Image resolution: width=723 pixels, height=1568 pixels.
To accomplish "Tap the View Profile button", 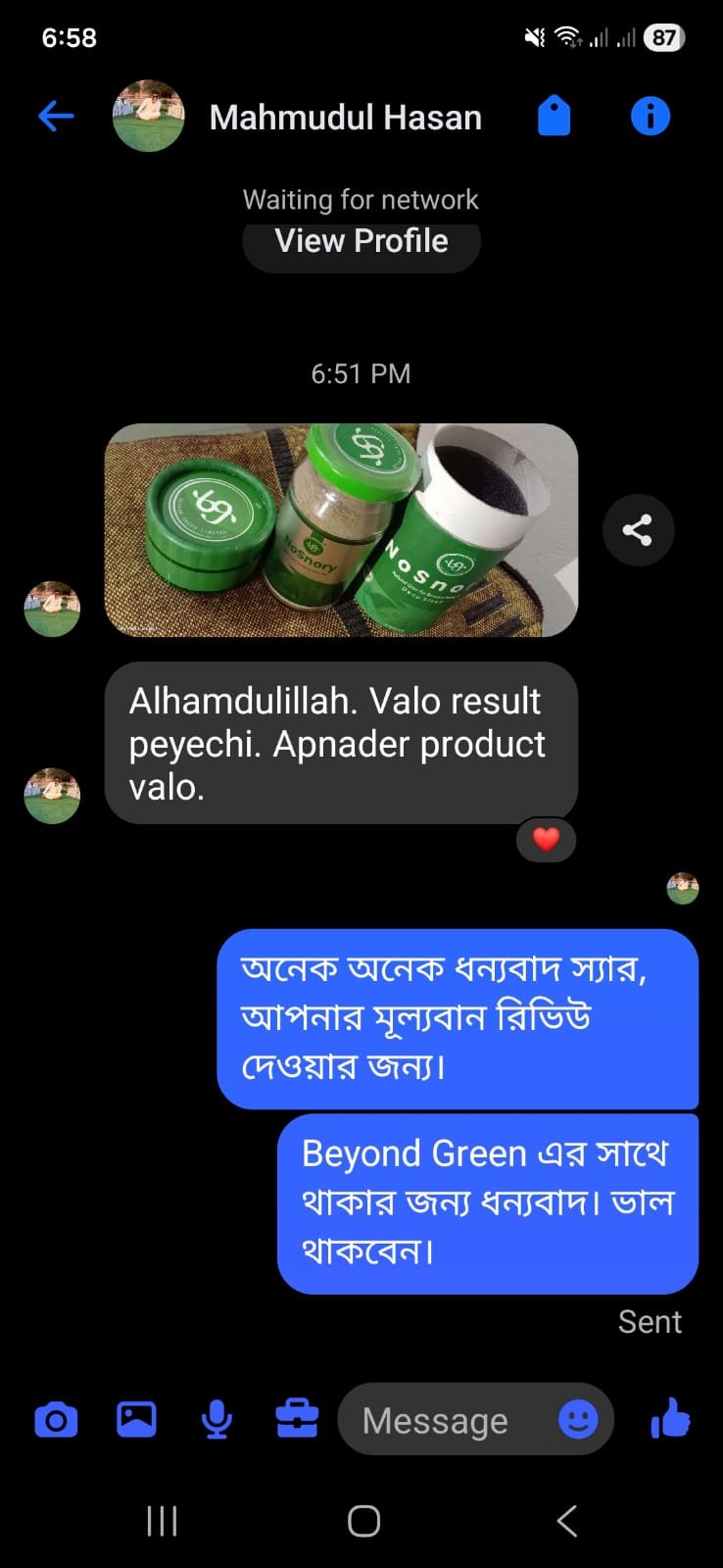I will pos(361,241).
